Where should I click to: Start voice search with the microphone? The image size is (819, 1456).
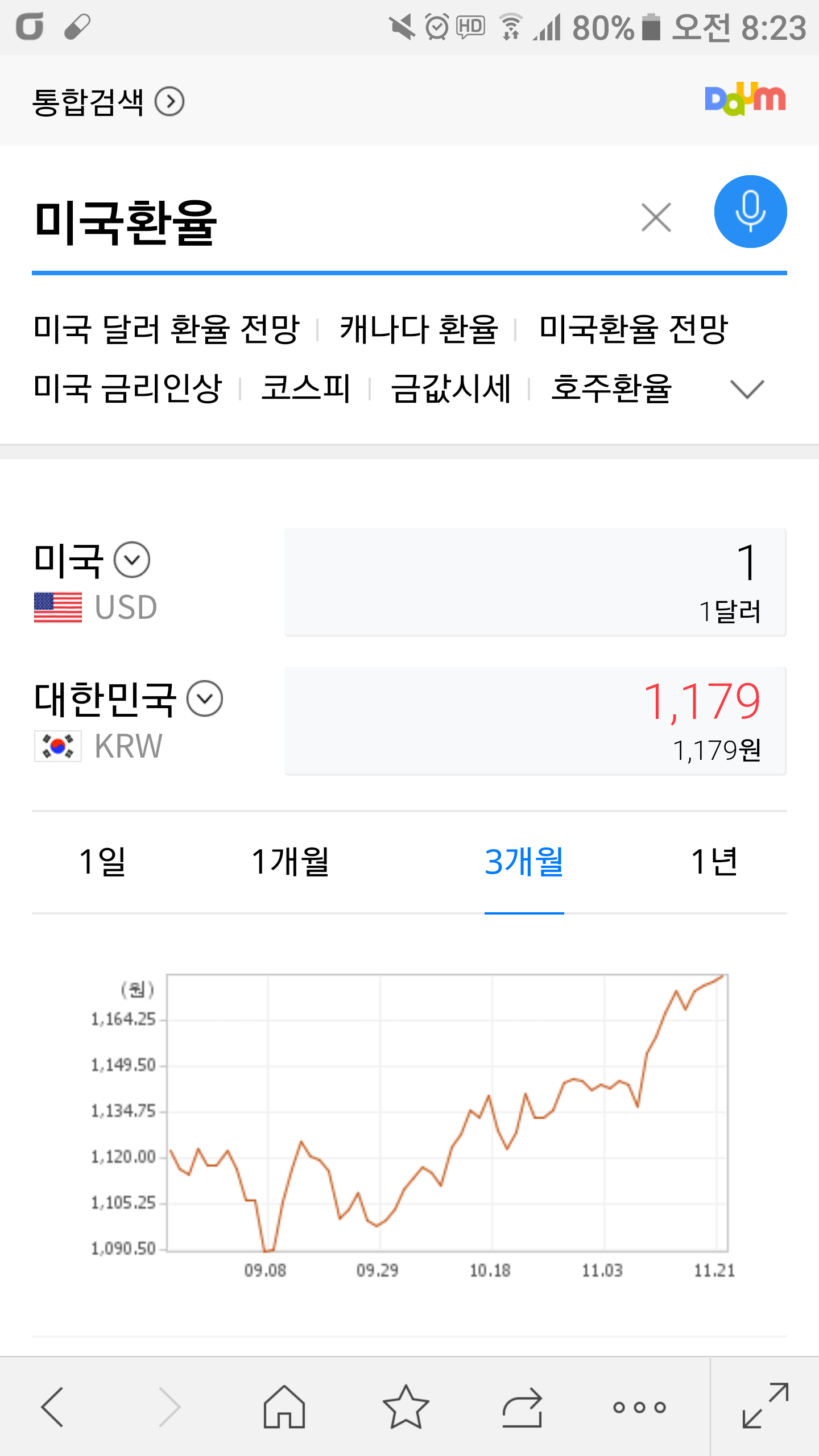coord(750,212)
